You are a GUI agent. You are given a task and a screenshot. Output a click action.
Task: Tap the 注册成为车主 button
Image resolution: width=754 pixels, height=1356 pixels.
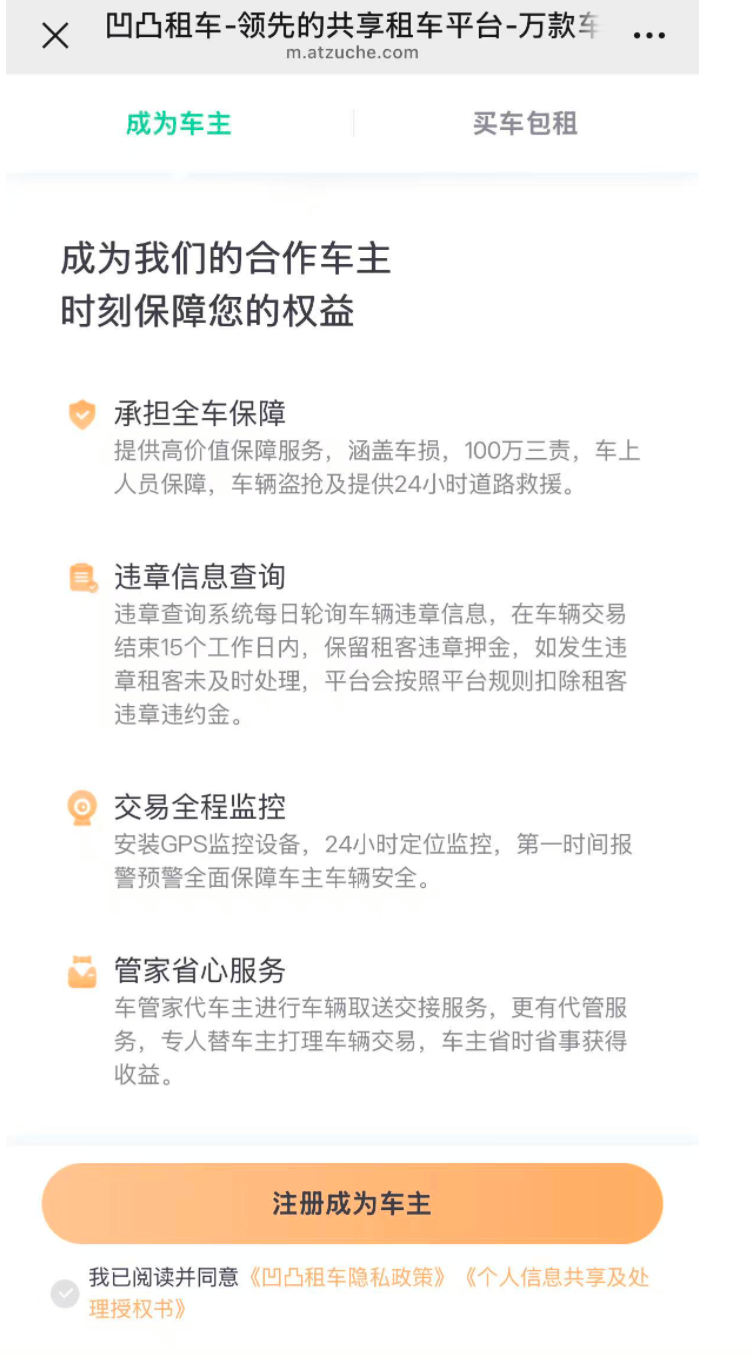(352, 1203)
